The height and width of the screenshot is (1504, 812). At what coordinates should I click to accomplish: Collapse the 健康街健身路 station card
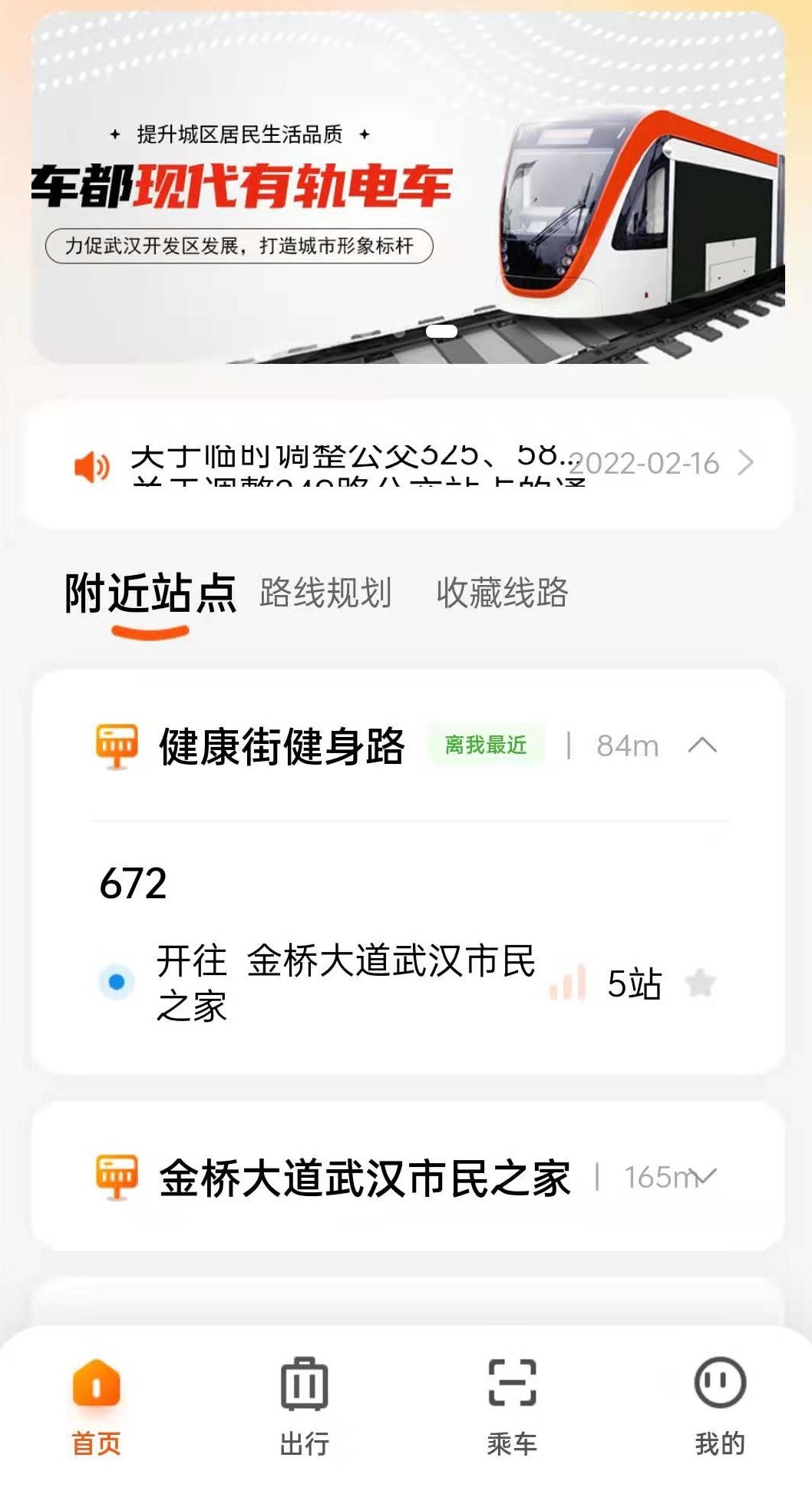coord(703,745)
